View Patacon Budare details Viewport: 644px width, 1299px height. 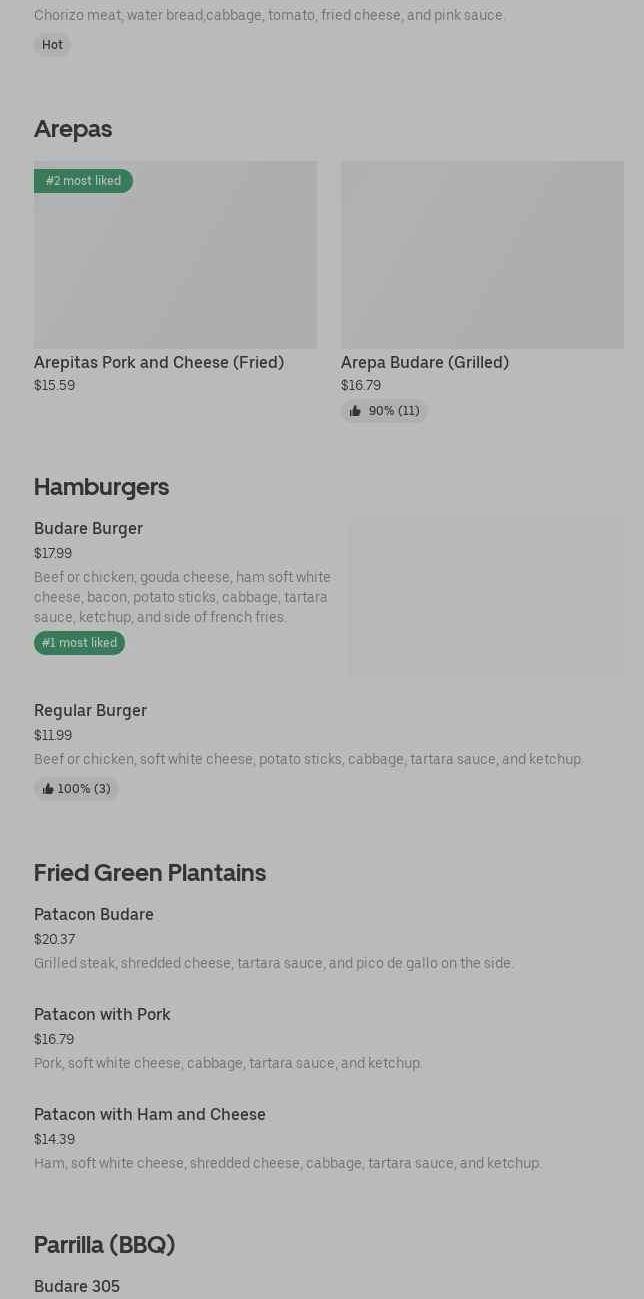tap(273, 938)
